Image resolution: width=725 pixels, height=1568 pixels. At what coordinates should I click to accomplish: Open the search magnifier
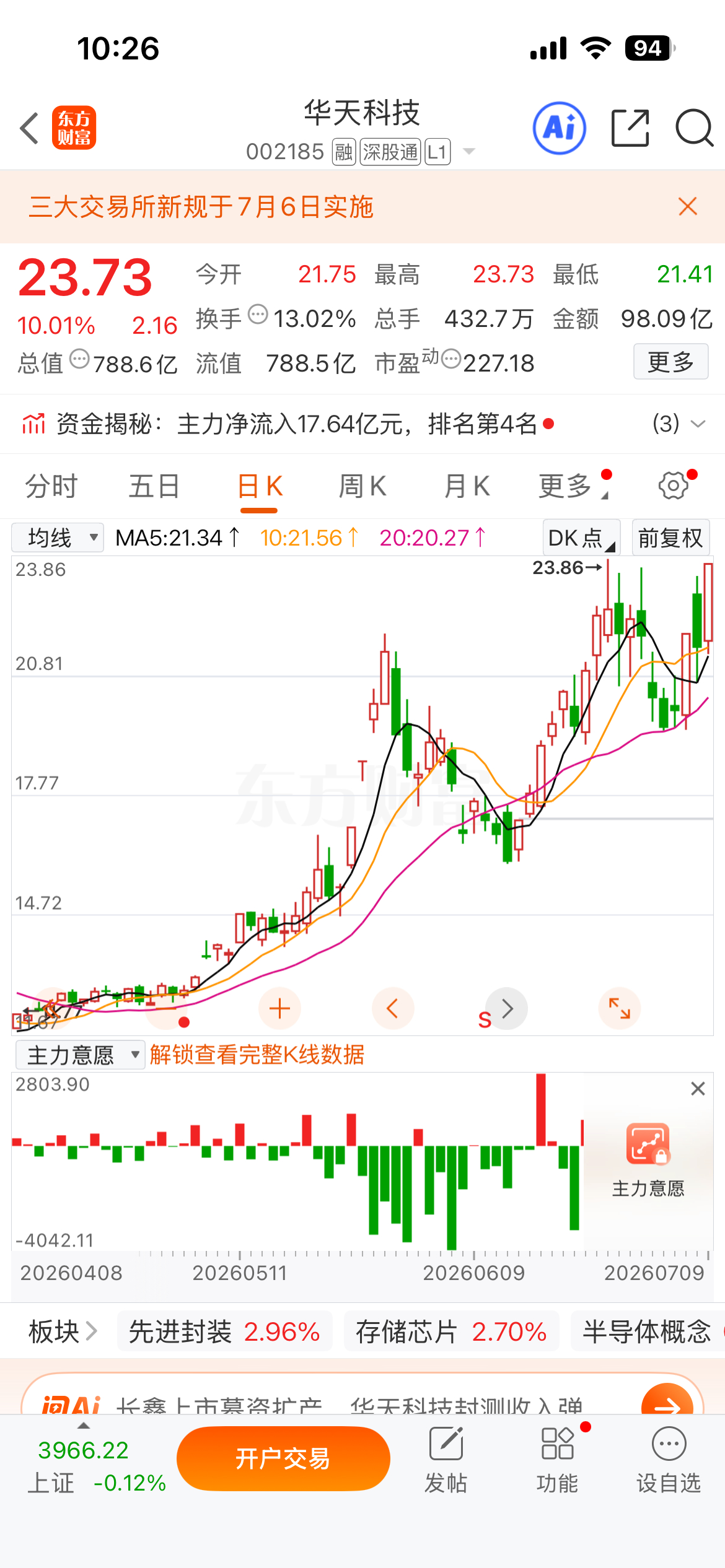(694, 128)
